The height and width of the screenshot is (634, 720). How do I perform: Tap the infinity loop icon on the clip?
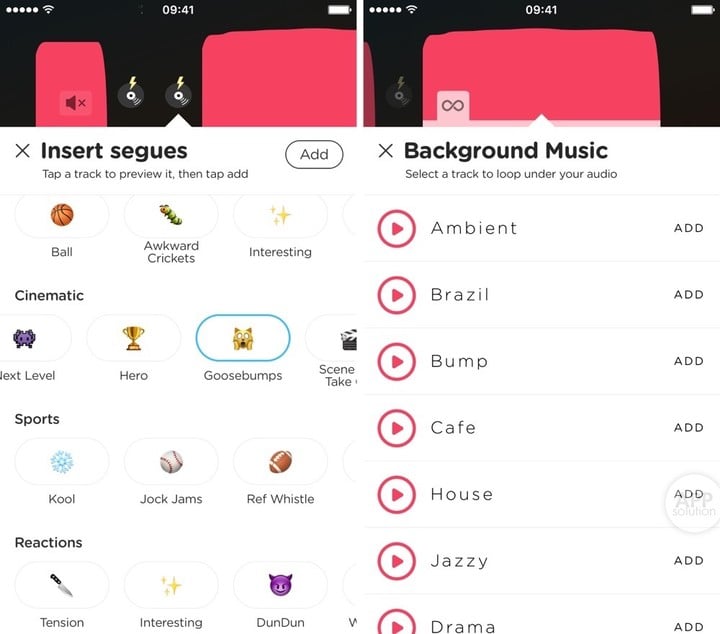tap(453, 106)
